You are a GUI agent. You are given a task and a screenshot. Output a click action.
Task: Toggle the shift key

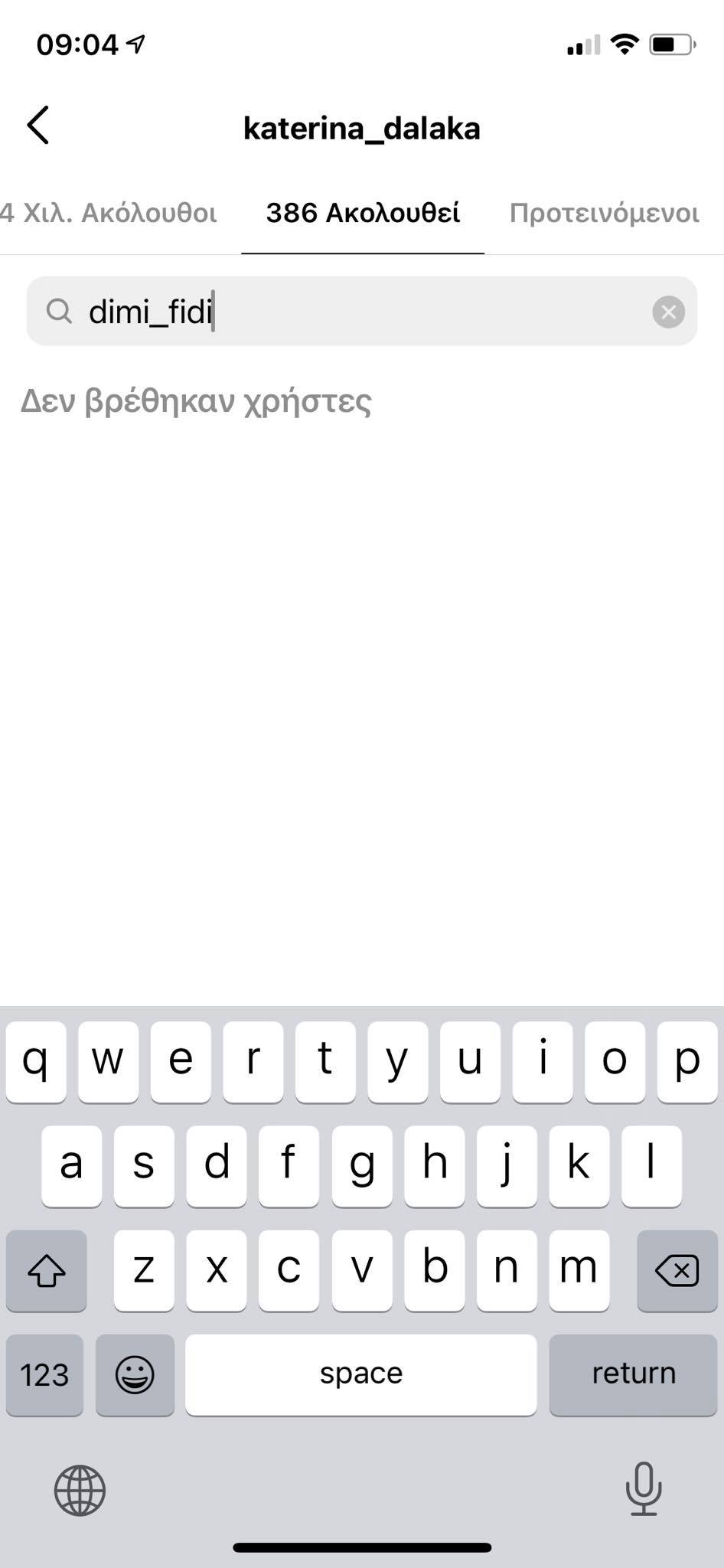[46, 1270]
